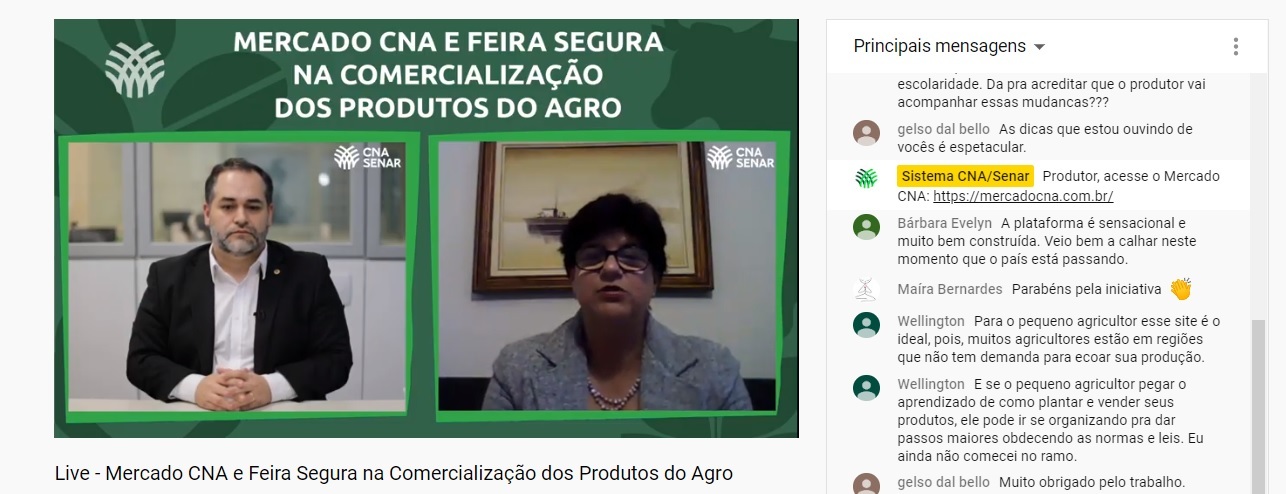
Task: Open Sistema CNA/Senar channel badge
Action: click(965, 176)
